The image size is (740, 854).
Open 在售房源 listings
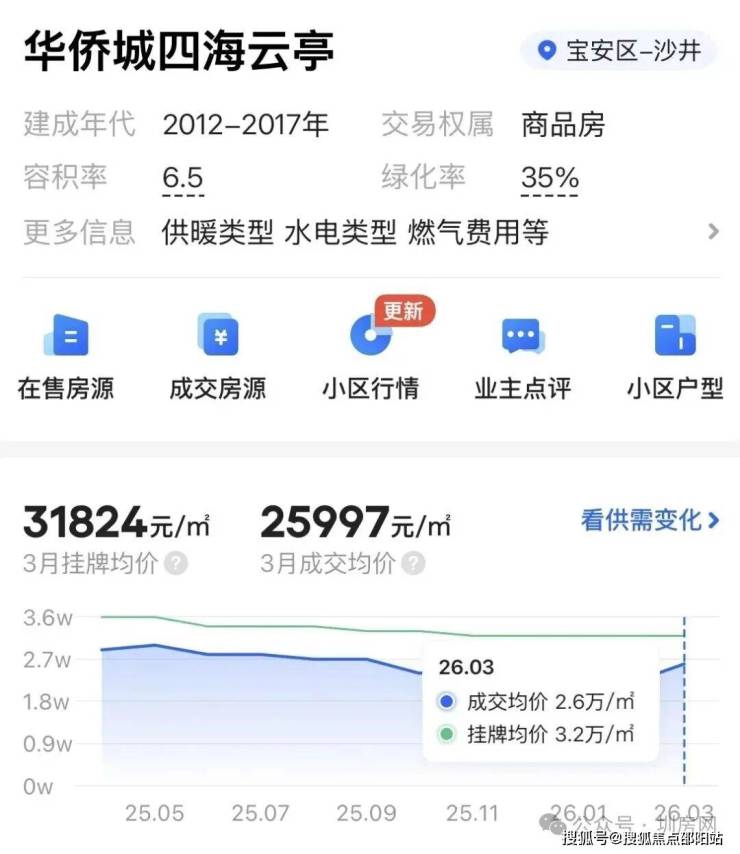point(66,357)
